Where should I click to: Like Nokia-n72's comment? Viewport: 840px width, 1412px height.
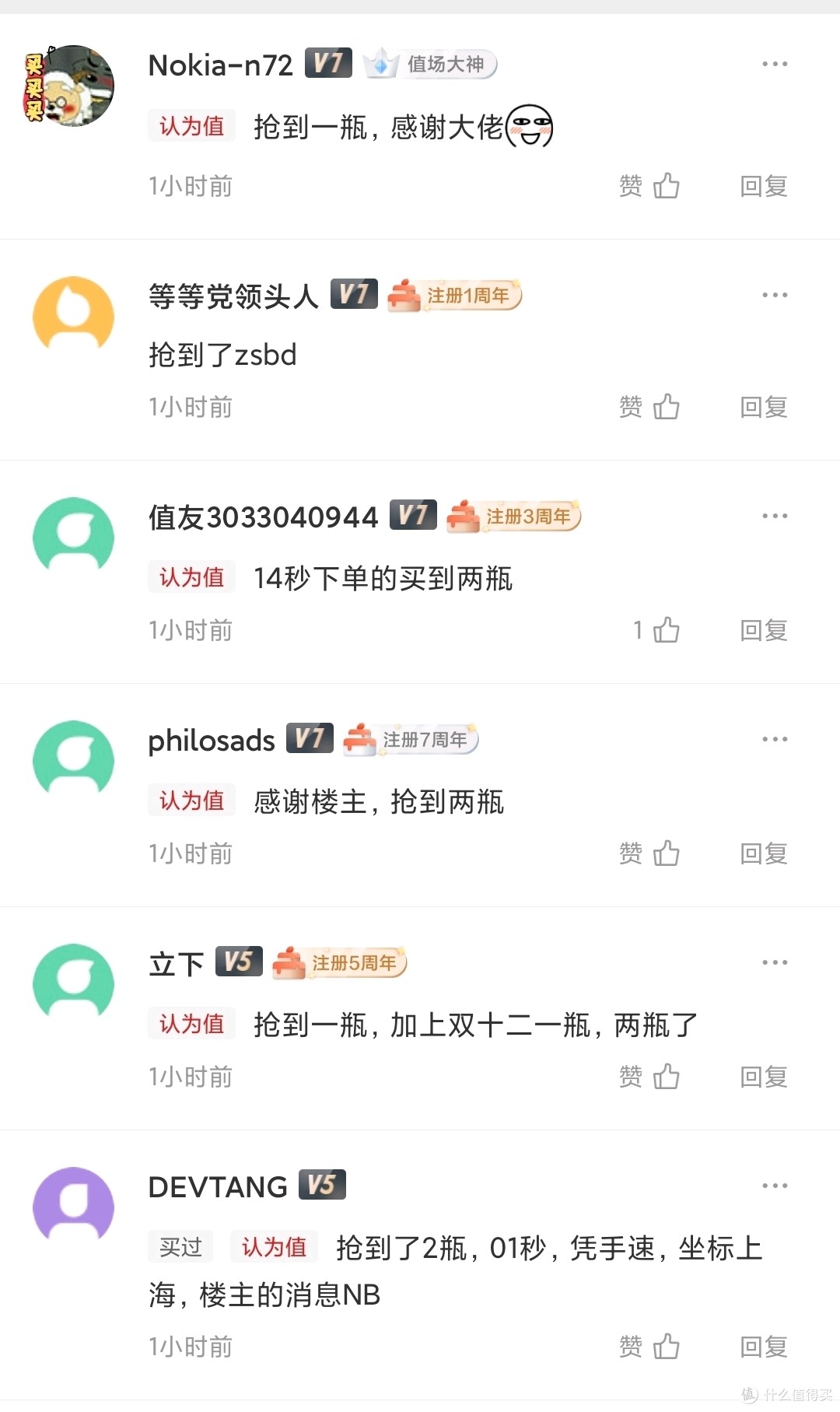[665, 187]
